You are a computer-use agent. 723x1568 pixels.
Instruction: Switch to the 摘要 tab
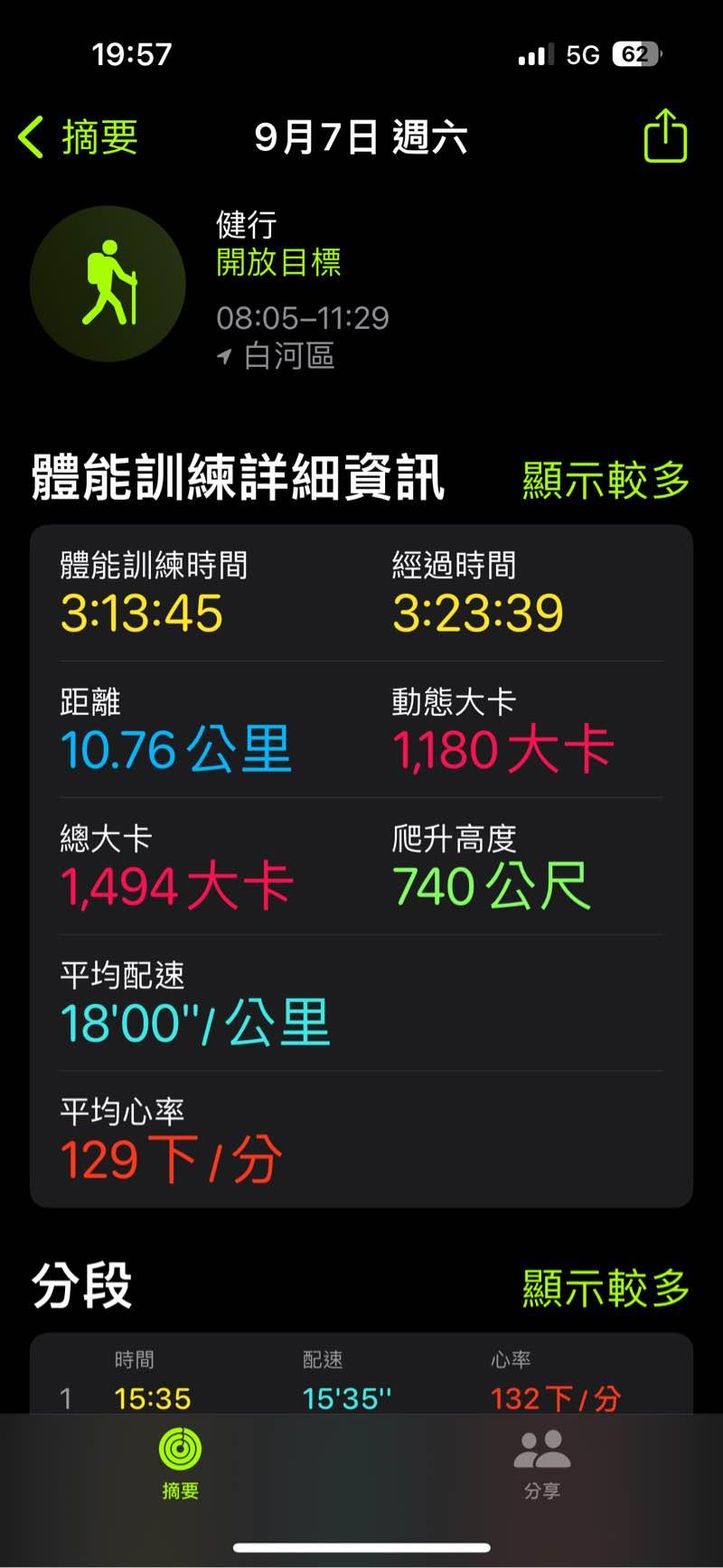[180, 1464]
